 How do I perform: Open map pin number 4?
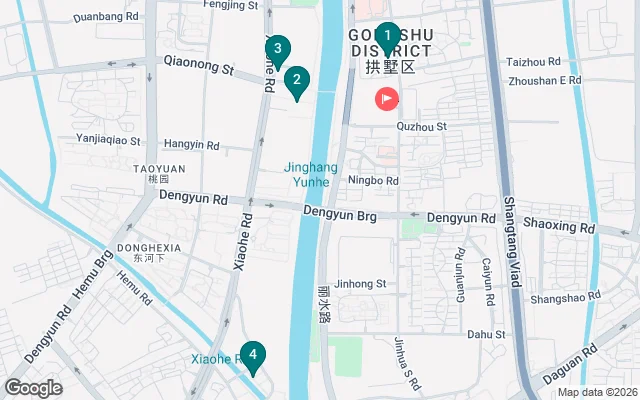253,355
